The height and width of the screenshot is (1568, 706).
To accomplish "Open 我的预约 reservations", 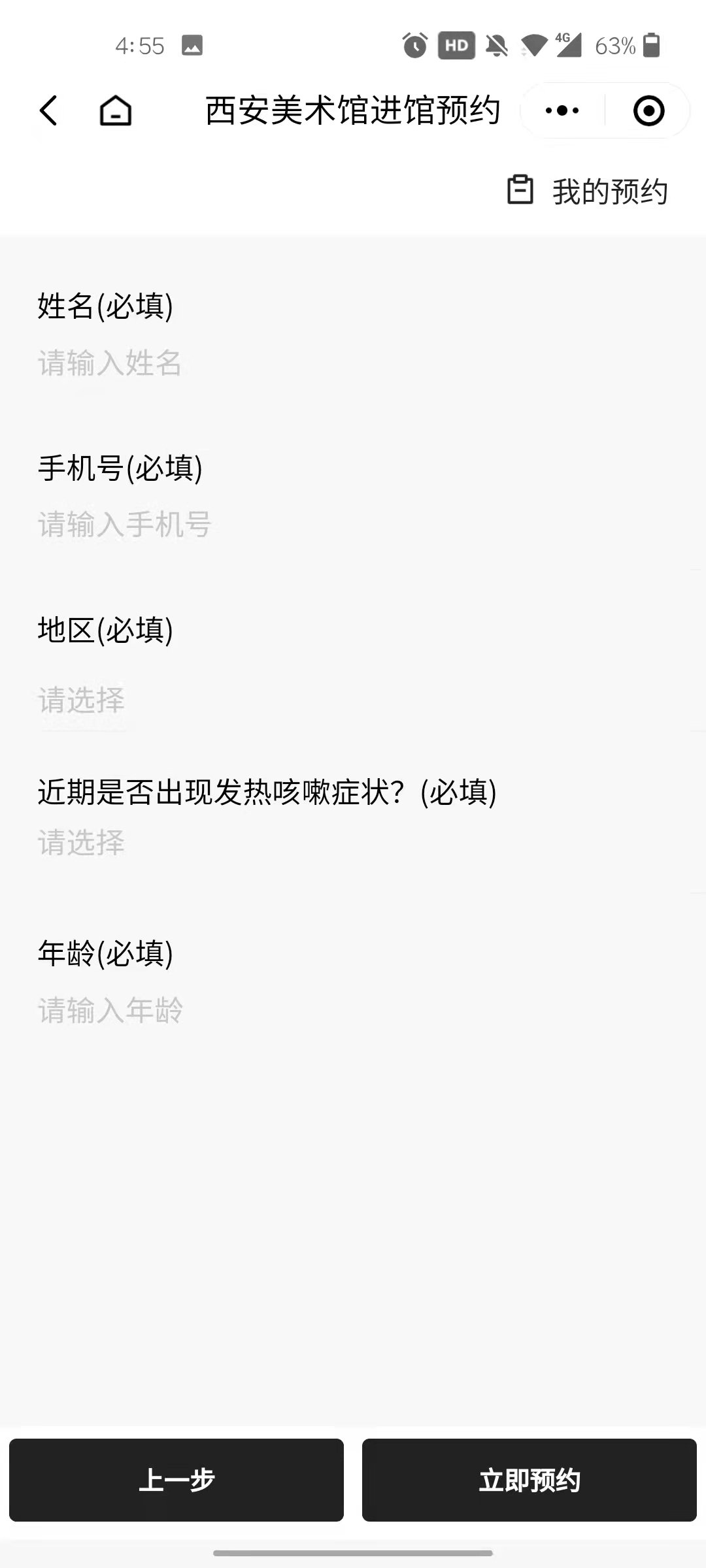I will click(588, 191).
